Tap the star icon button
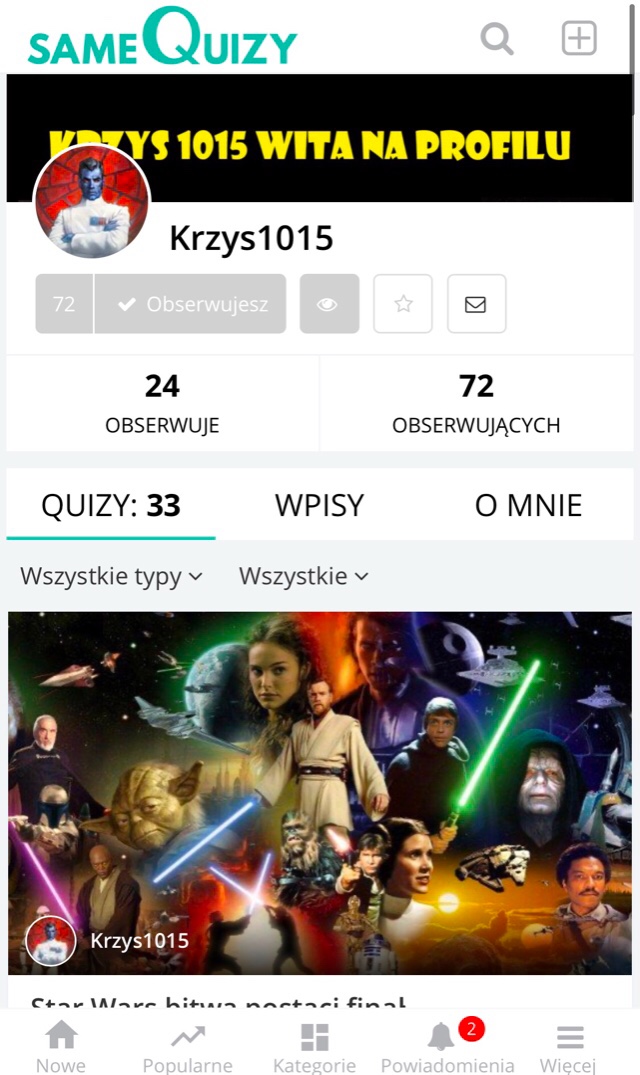This screenshot has height=1075, width=640. (403, 304)
